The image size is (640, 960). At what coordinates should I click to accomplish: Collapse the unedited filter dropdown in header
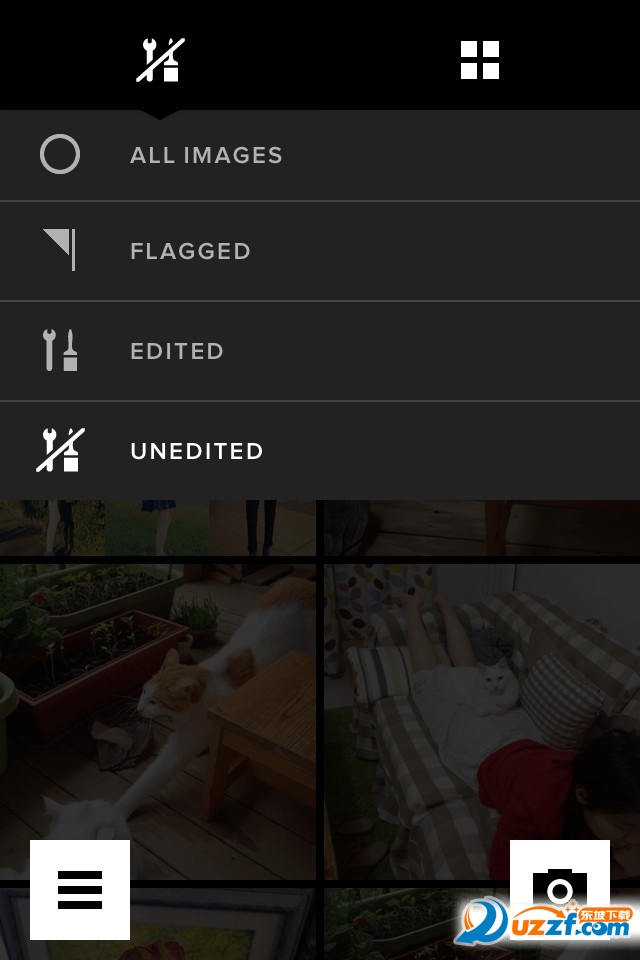(160, 60)
